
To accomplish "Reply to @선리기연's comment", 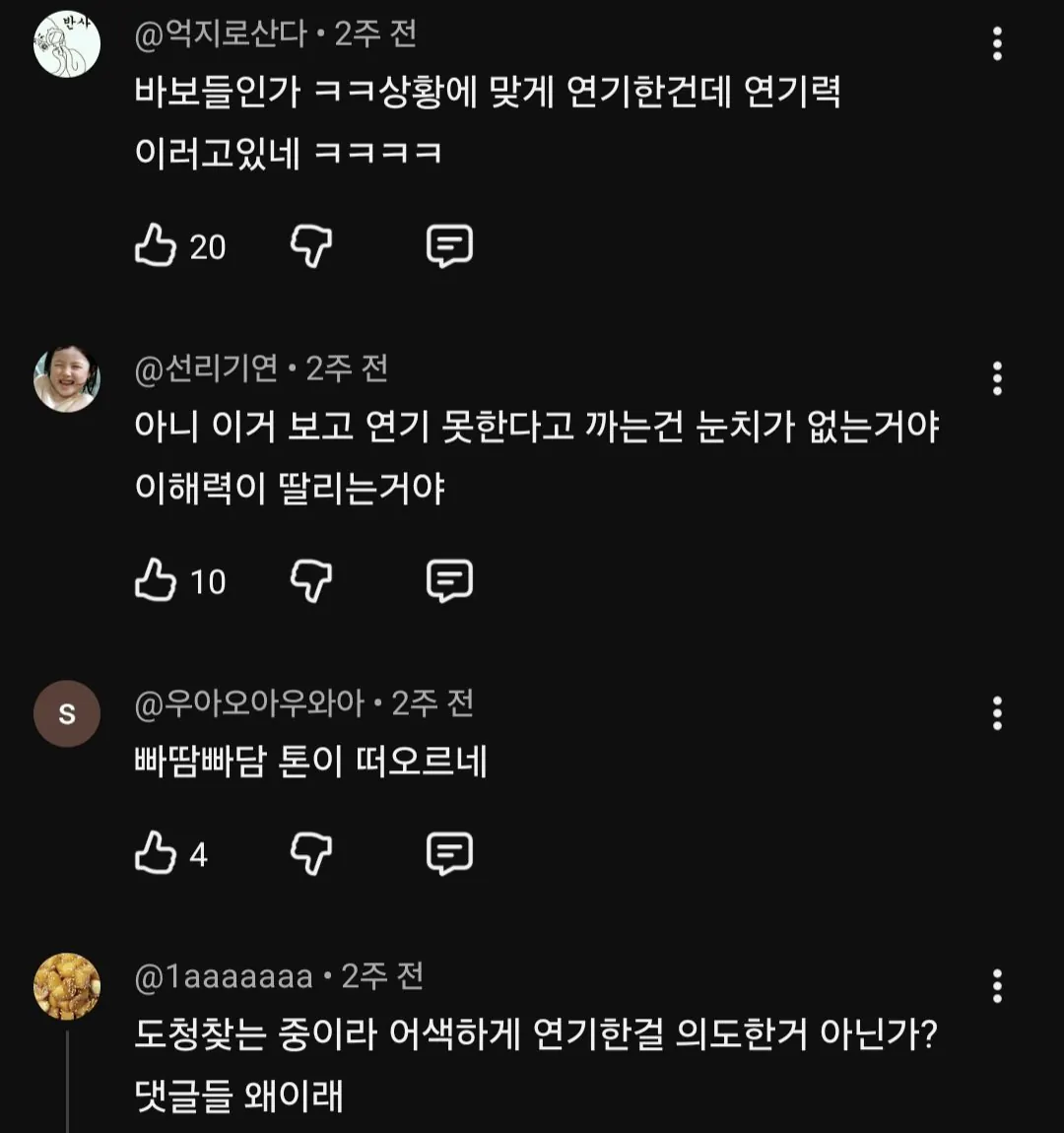I will [449, 580].
